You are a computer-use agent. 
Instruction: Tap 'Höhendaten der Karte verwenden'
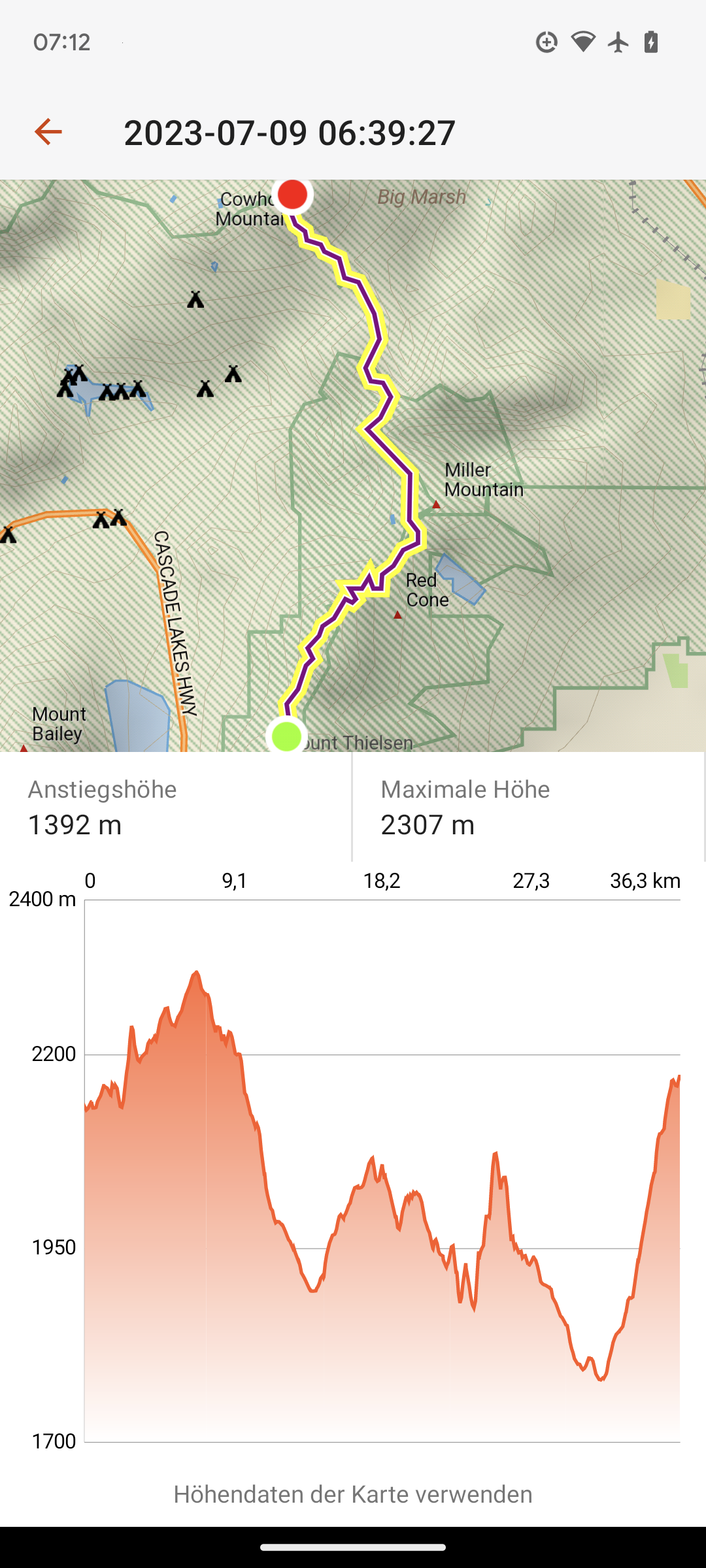[353, 1494]
